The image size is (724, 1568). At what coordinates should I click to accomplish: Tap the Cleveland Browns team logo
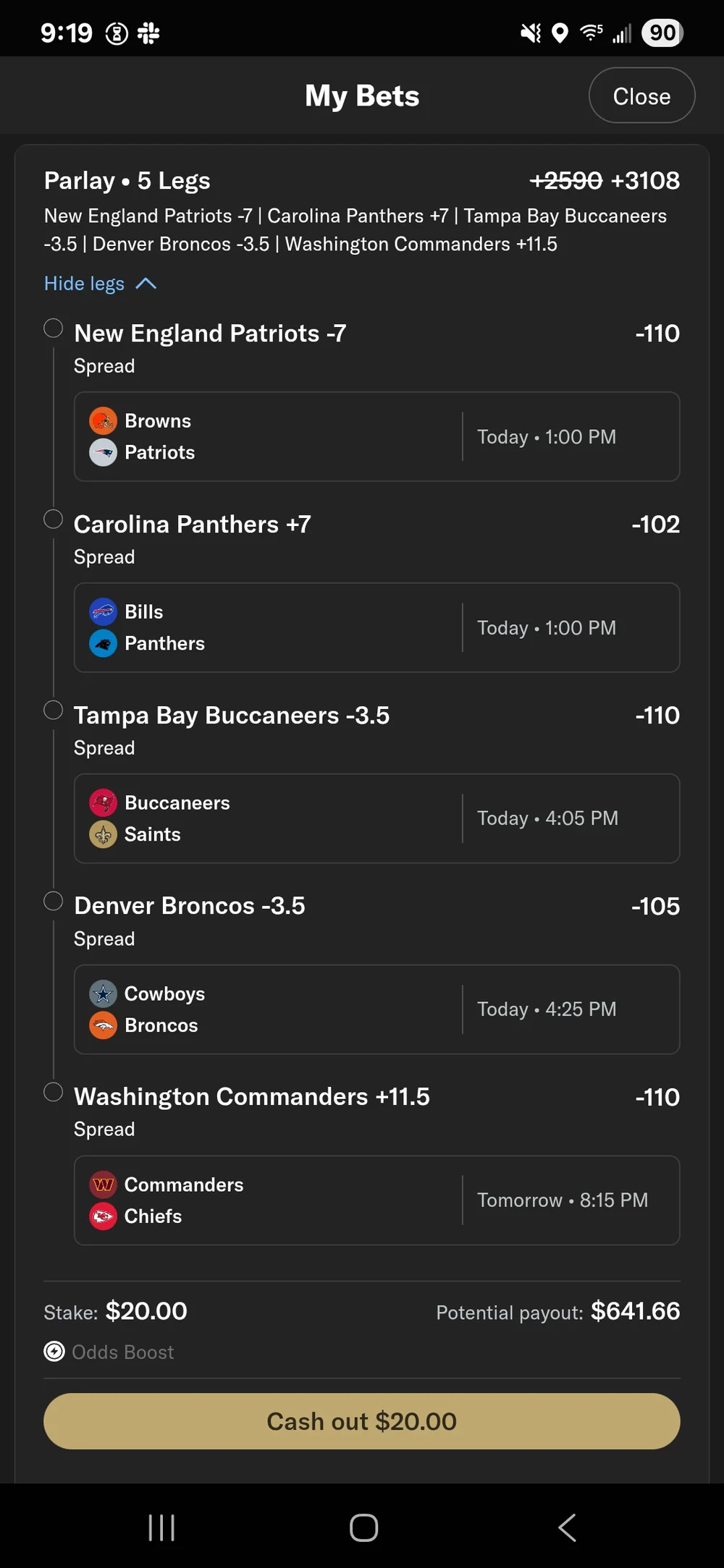(x=104, y=420)
